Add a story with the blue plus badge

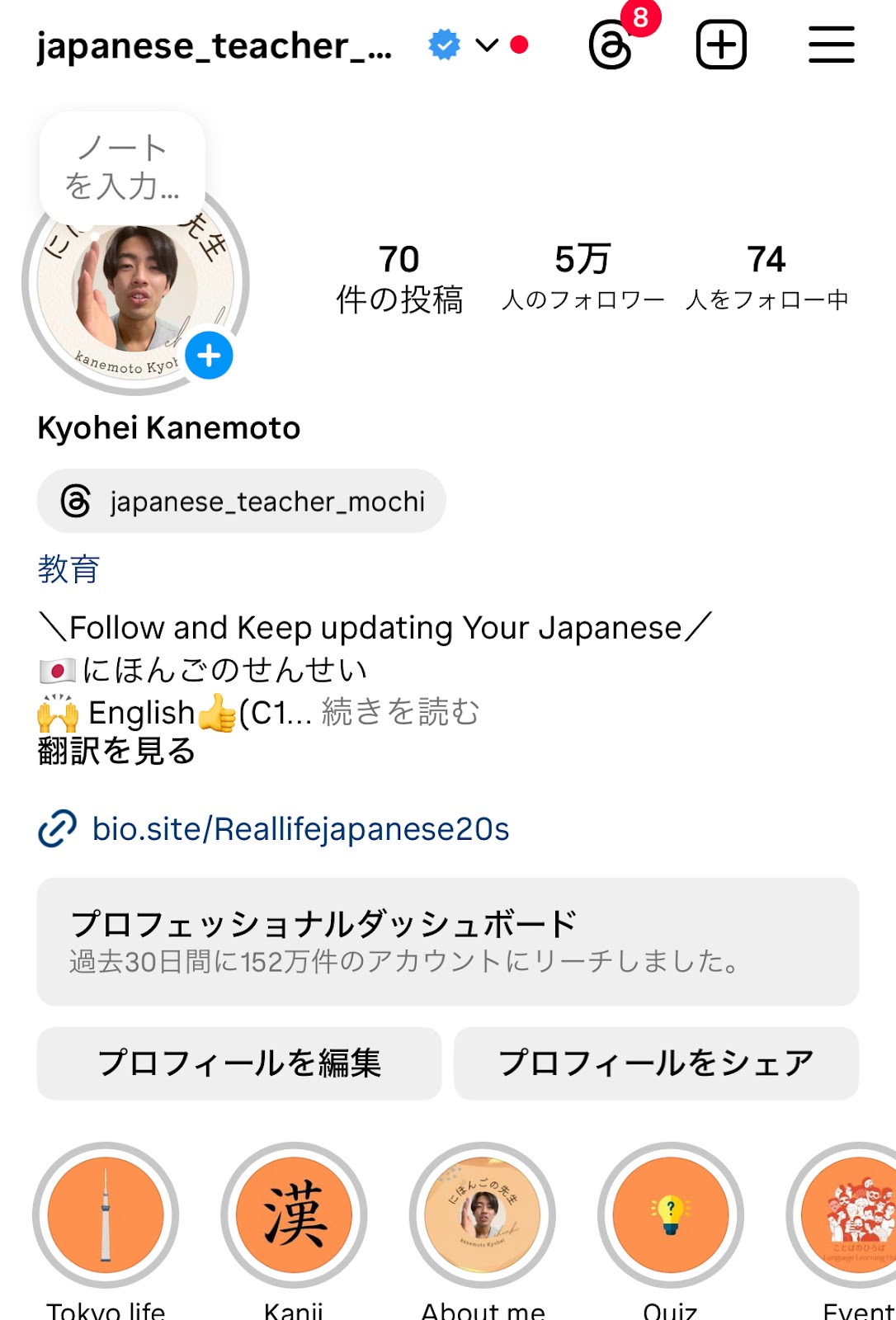click(x=209, y=356)
